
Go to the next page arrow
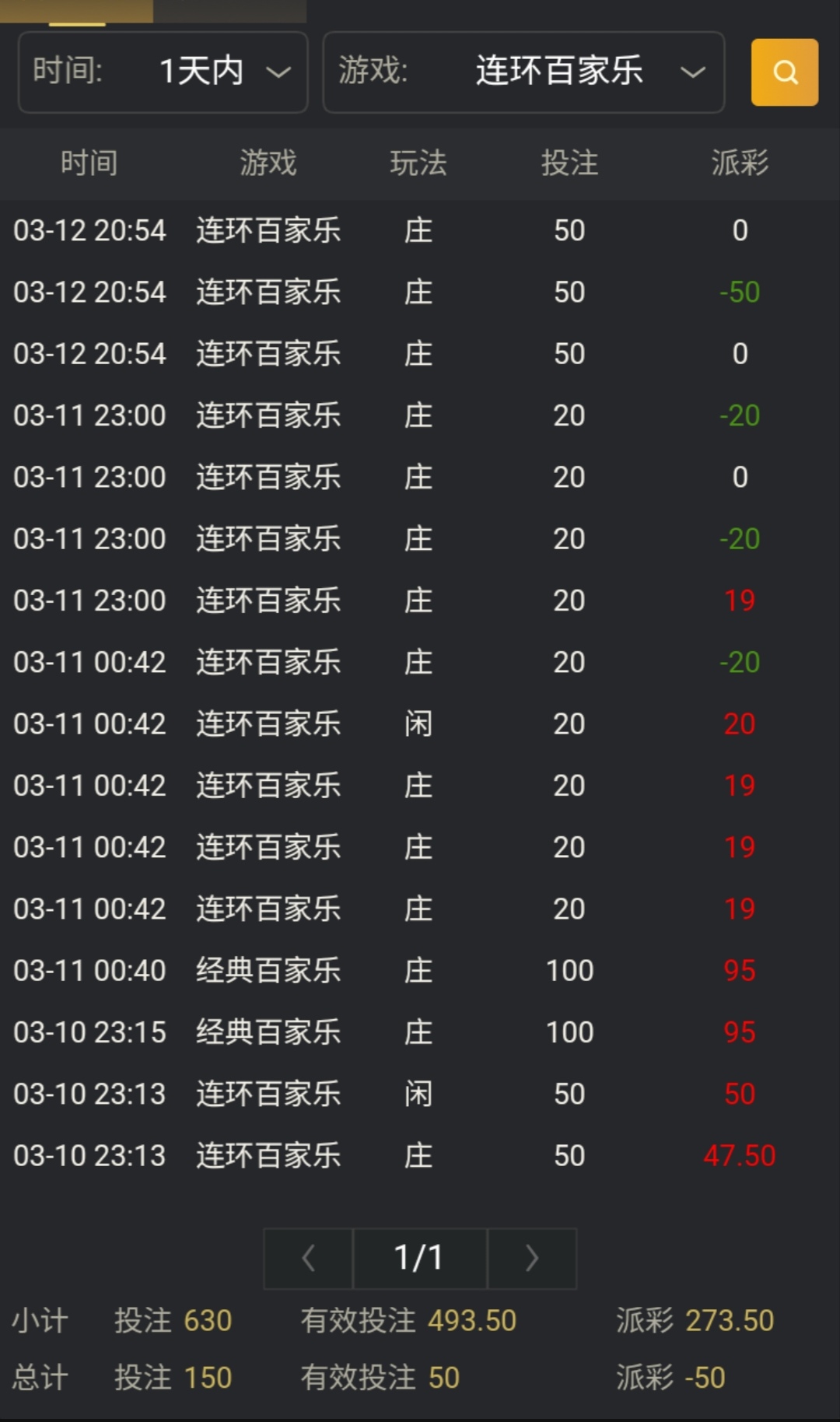[x=532, y=1258]
